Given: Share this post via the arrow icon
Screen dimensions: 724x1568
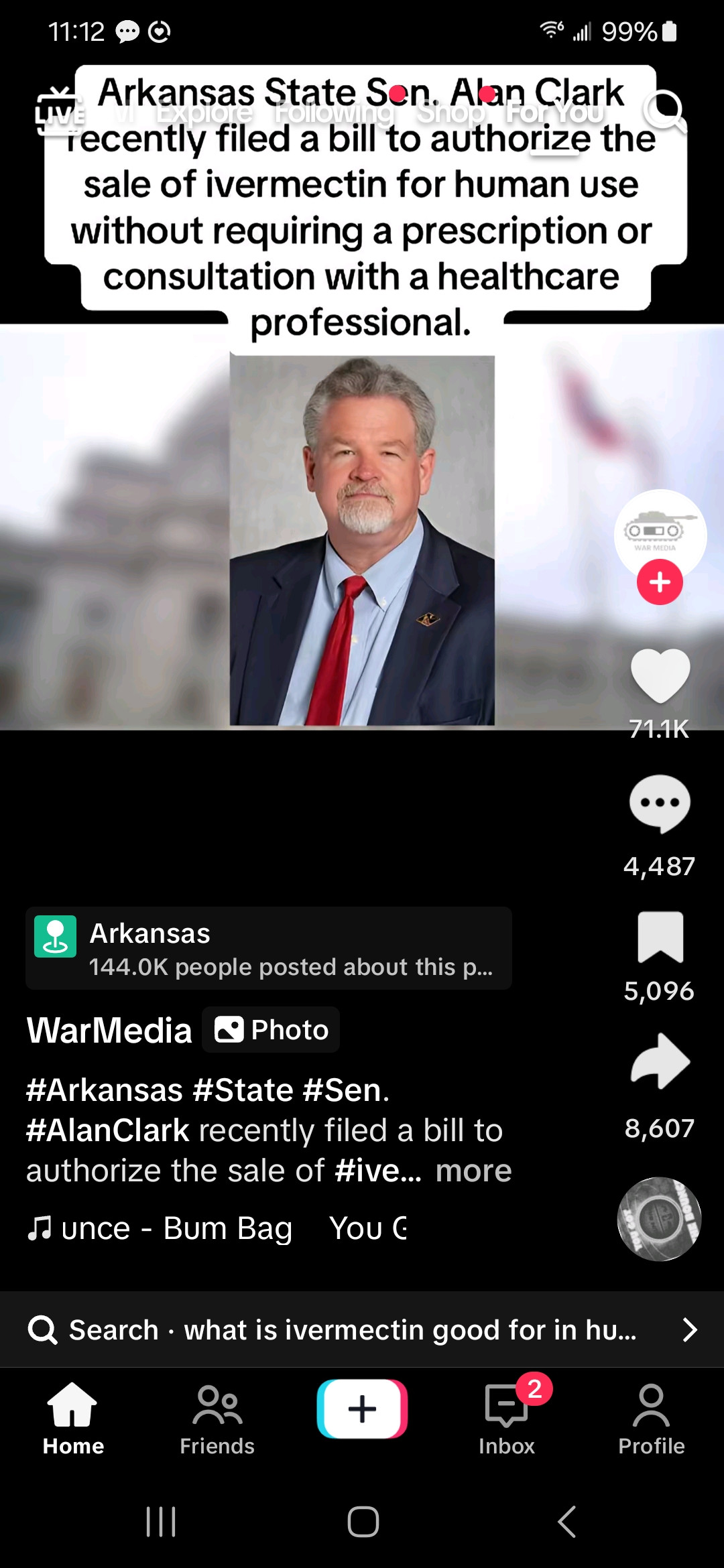Looking at the screenshot, I should 660,1061.
